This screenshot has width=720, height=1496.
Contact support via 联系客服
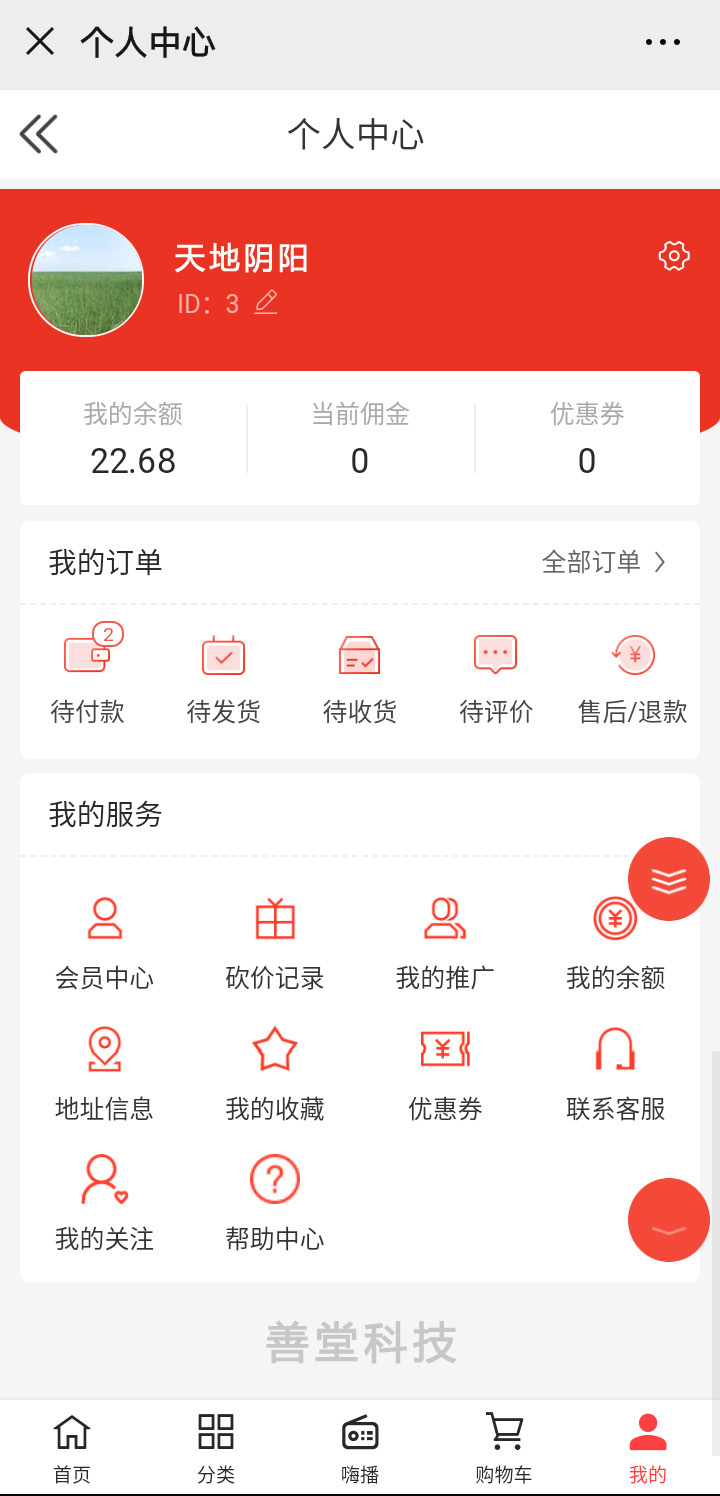615,1071
